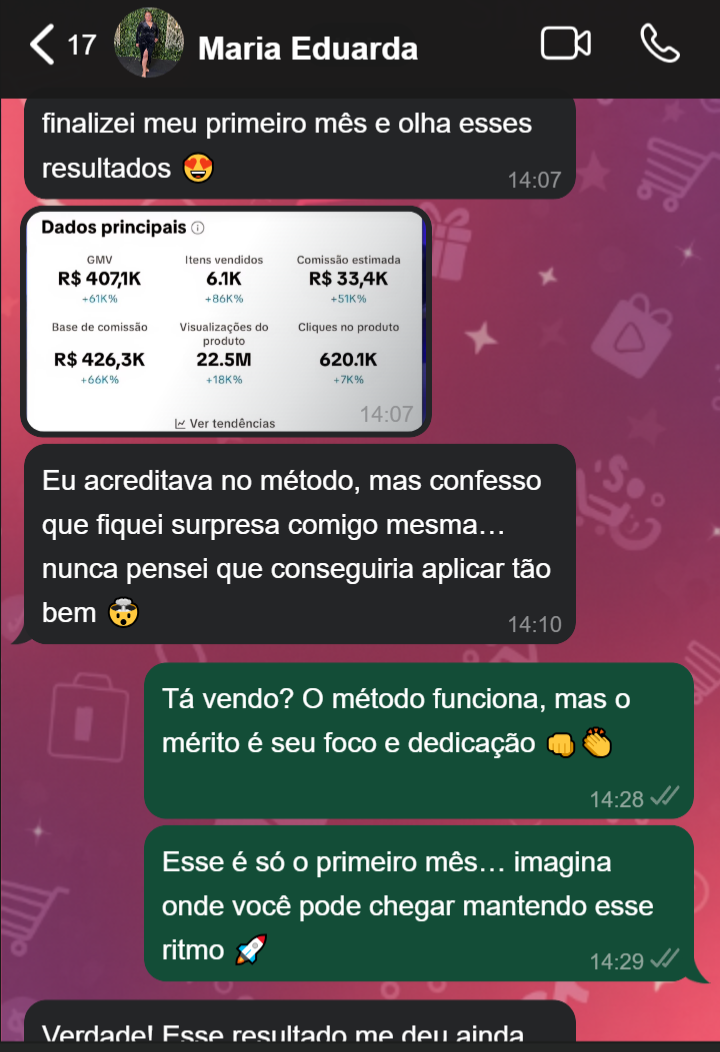Open the Dados principais image message
720x1052 pixels.
point(226,322)
